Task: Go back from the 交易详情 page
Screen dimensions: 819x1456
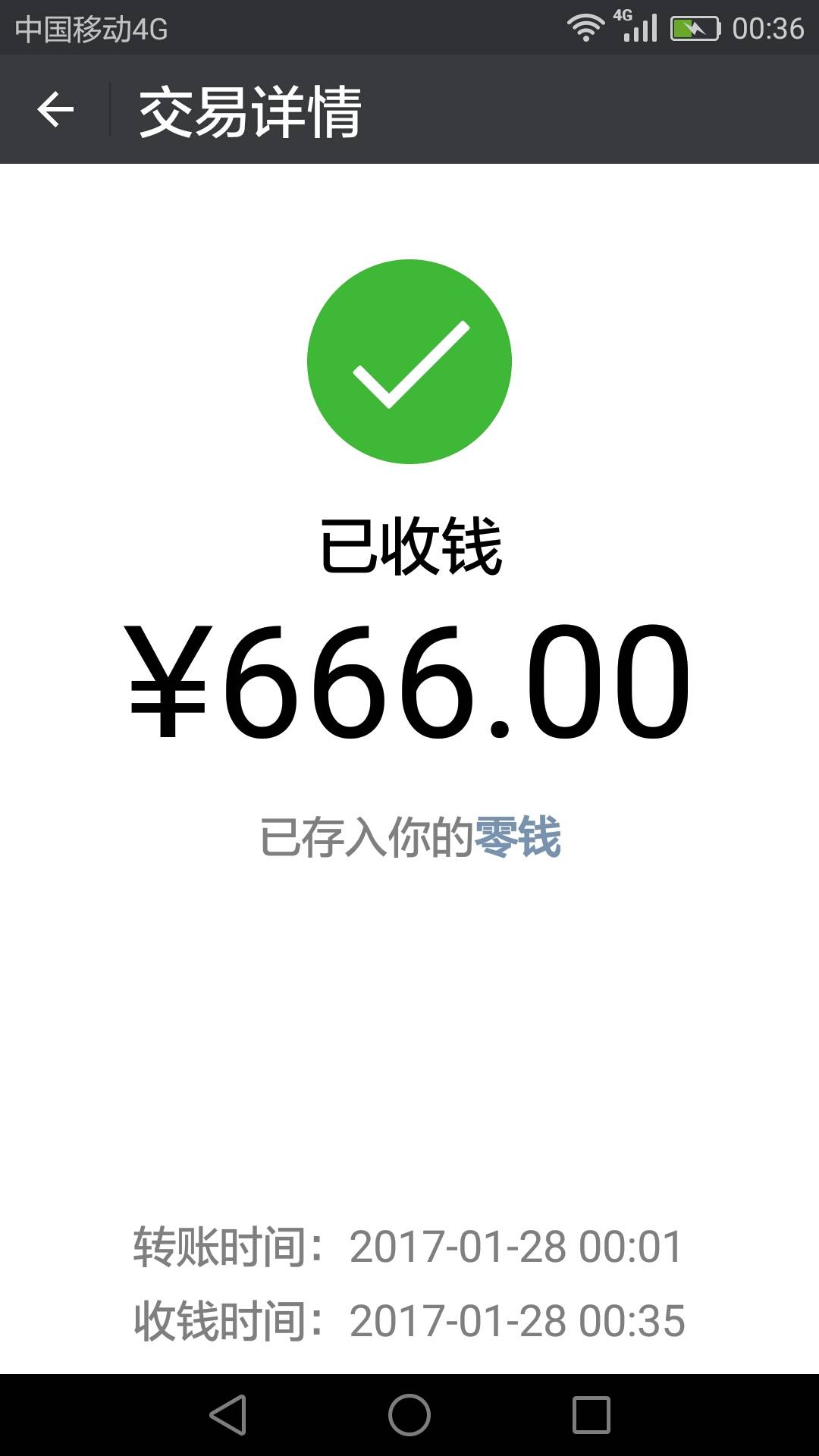Action: 55,110
